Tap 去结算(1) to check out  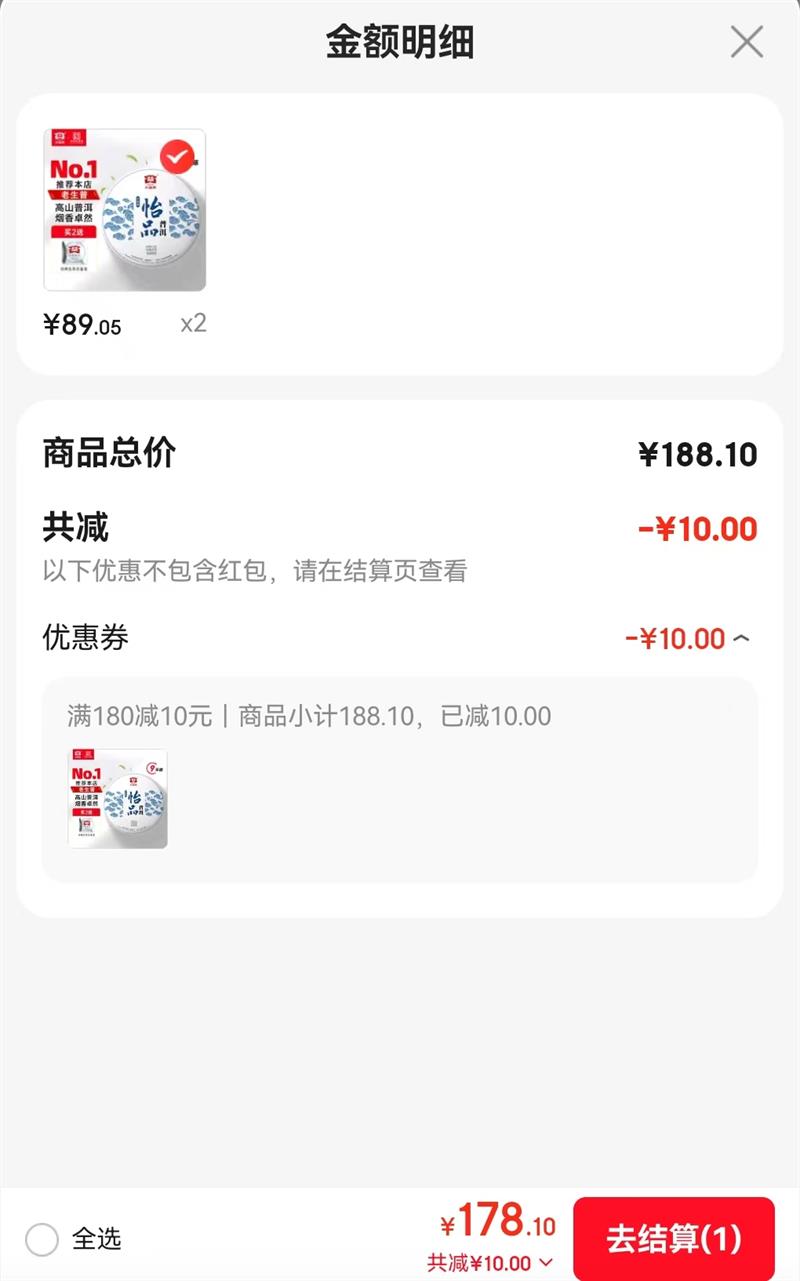point(673,1239)
